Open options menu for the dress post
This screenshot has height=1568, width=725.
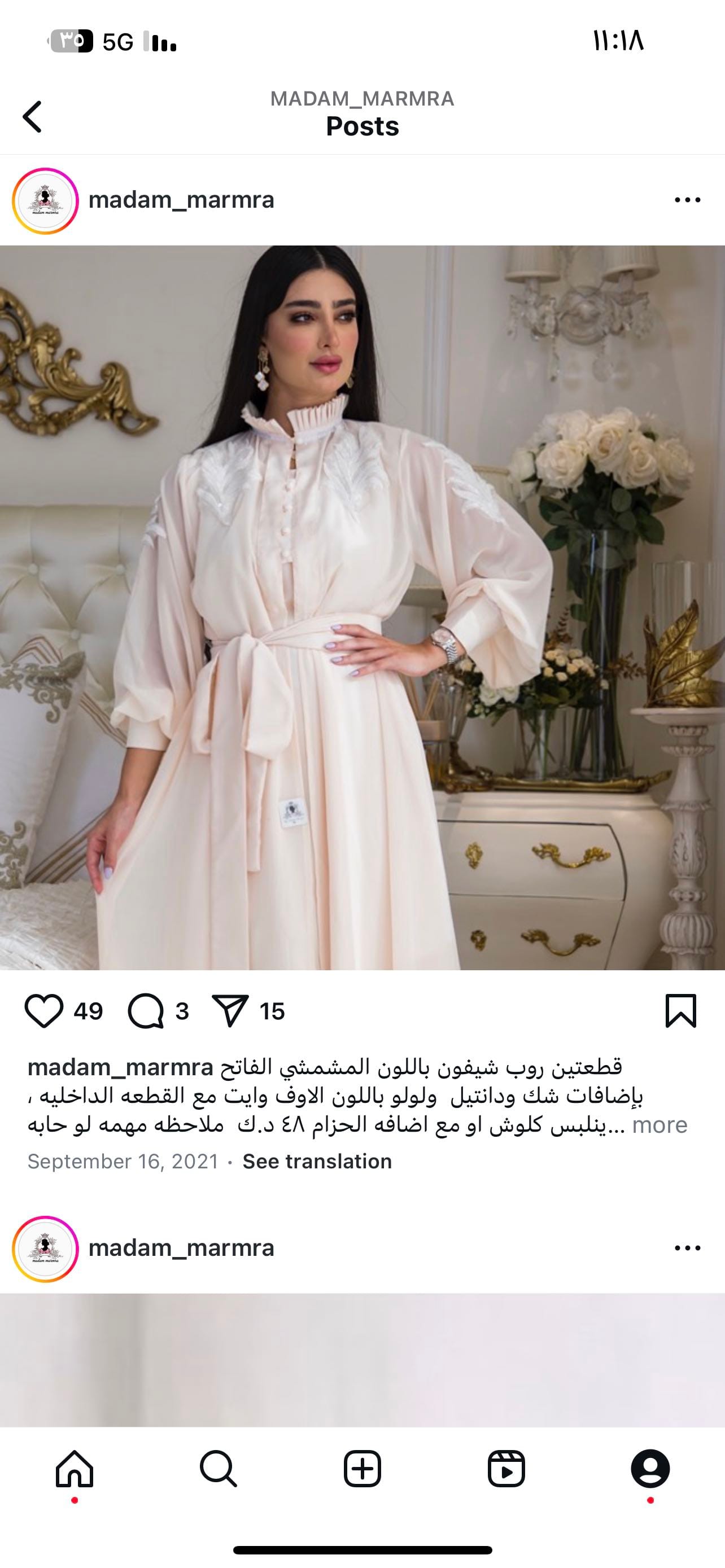[687, 200]
